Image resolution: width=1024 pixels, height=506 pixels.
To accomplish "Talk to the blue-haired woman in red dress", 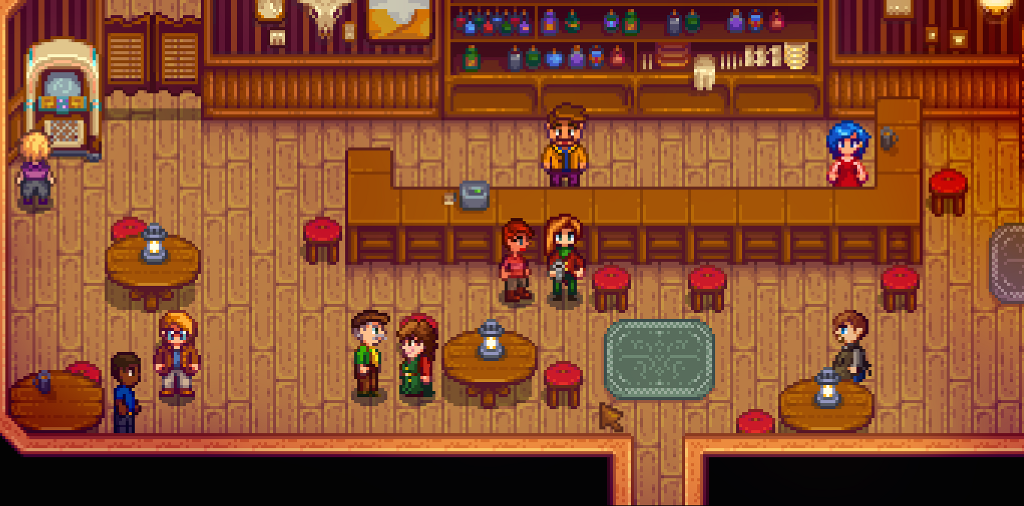I will point(846,156).
